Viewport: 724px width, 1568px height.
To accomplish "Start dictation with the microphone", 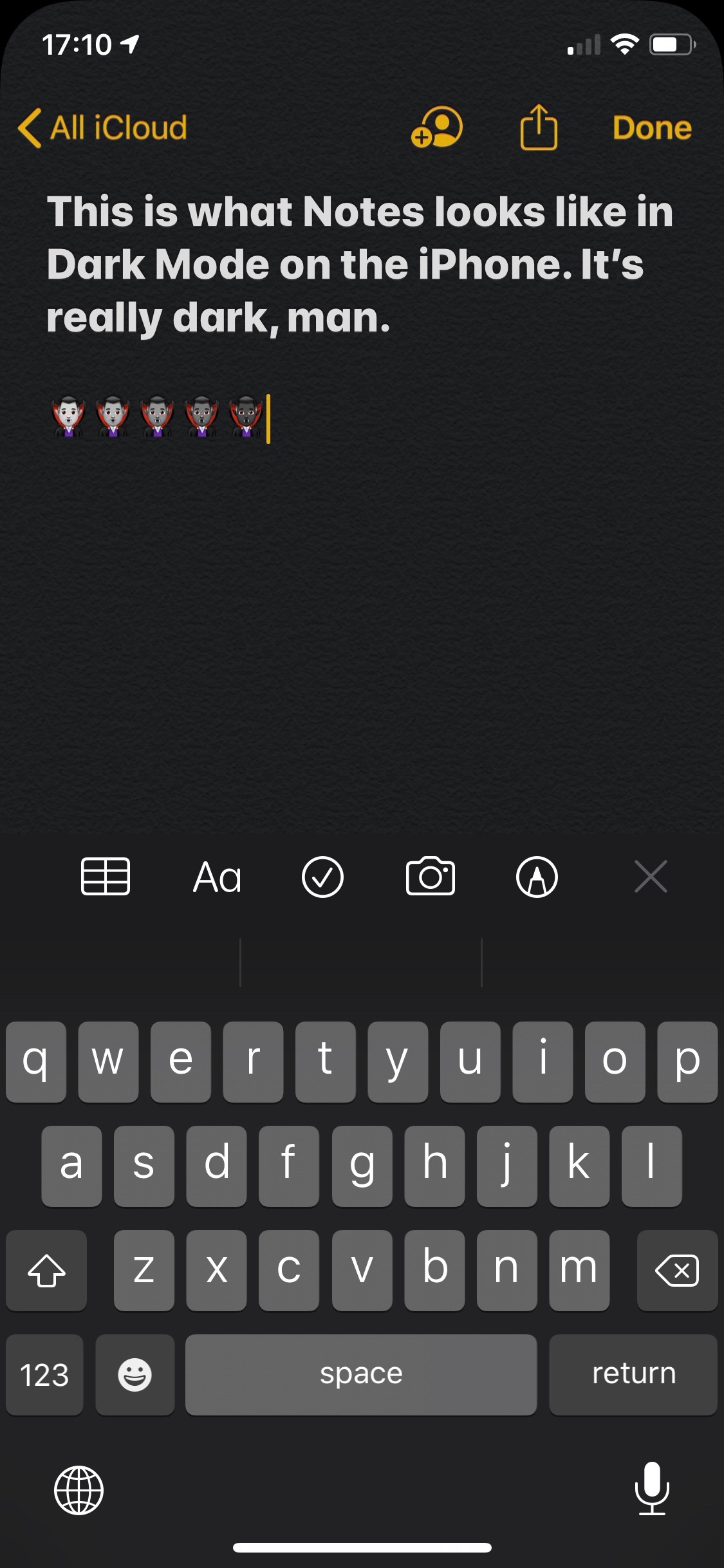I will pos(652,1488).
